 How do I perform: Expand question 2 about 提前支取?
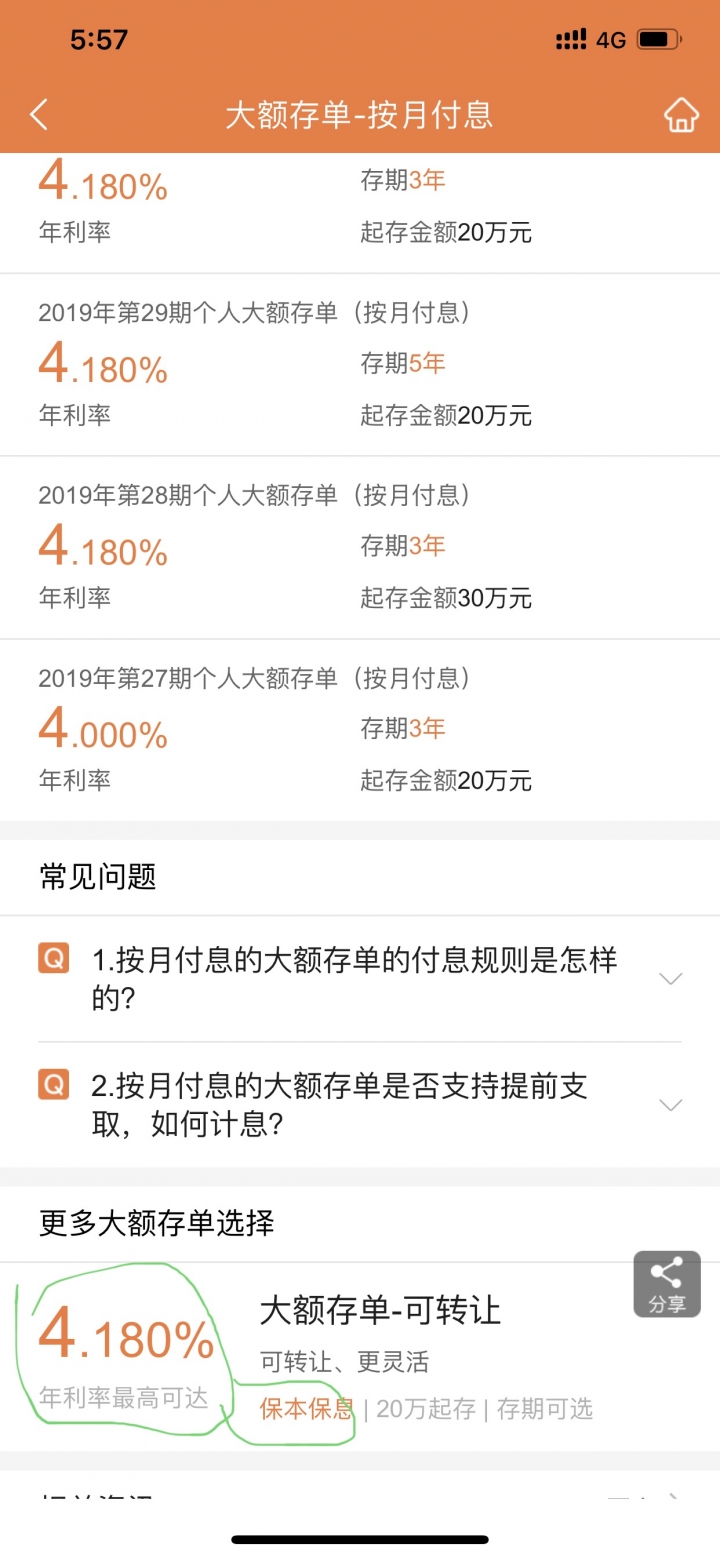click(360, 1105)
